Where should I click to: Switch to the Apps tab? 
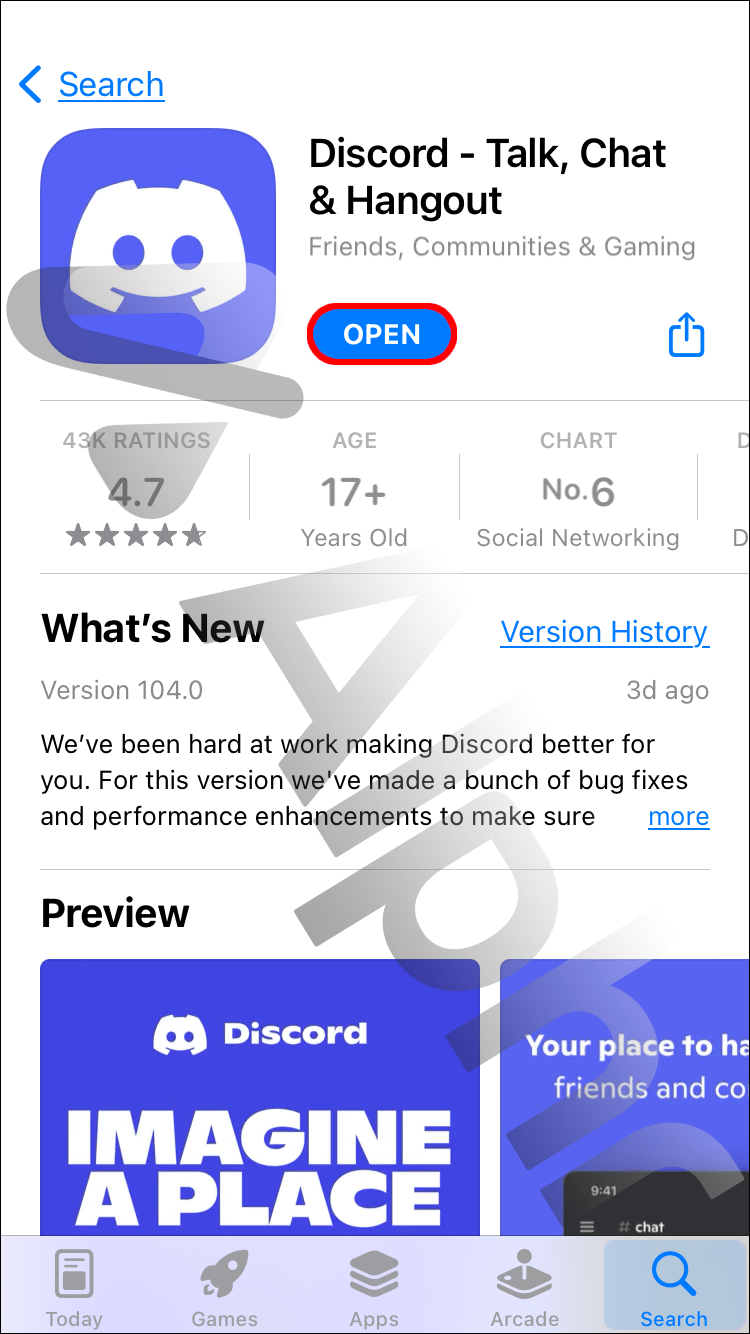[x=375, y=1288]
